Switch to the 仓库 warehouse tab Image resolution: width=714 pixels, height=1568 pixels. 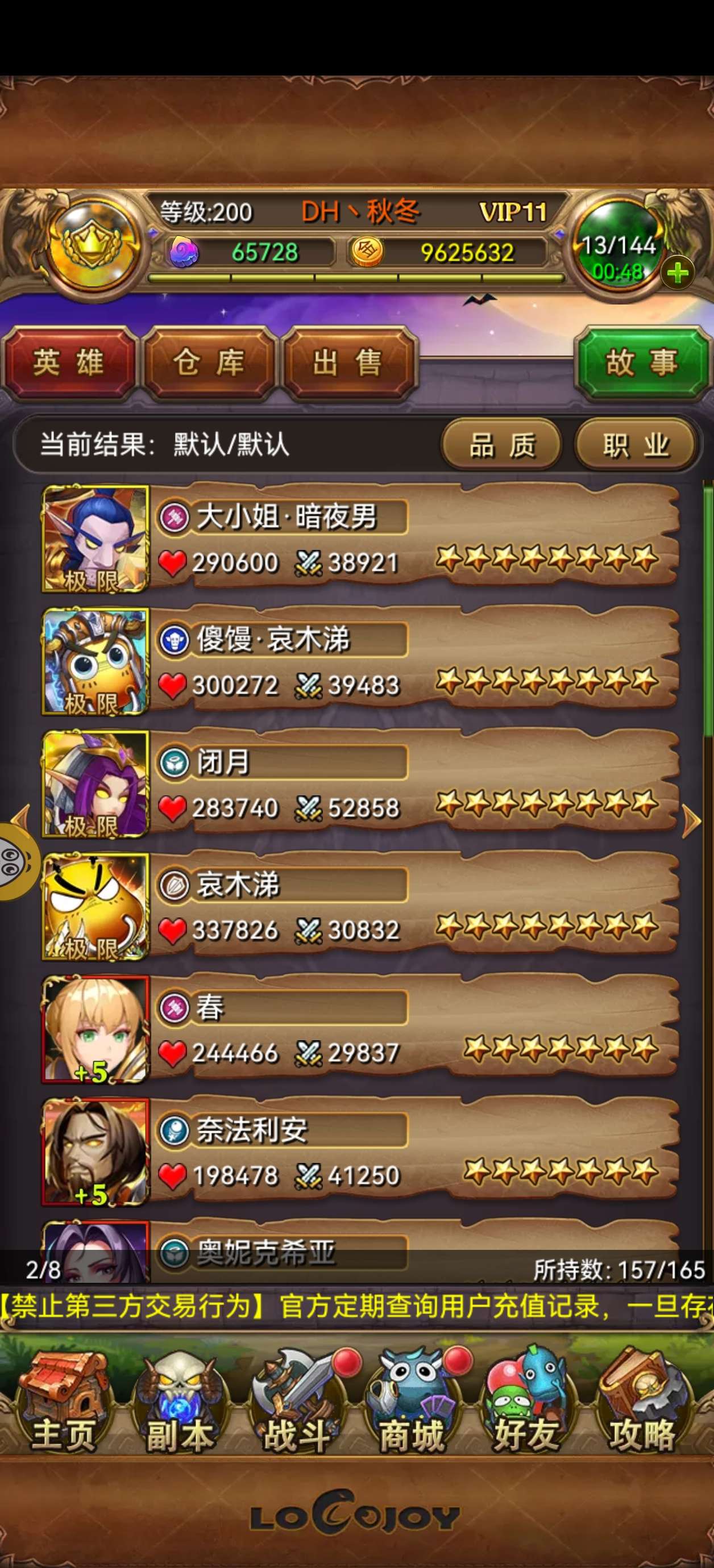pyautogui.click(x=209, y=364)
